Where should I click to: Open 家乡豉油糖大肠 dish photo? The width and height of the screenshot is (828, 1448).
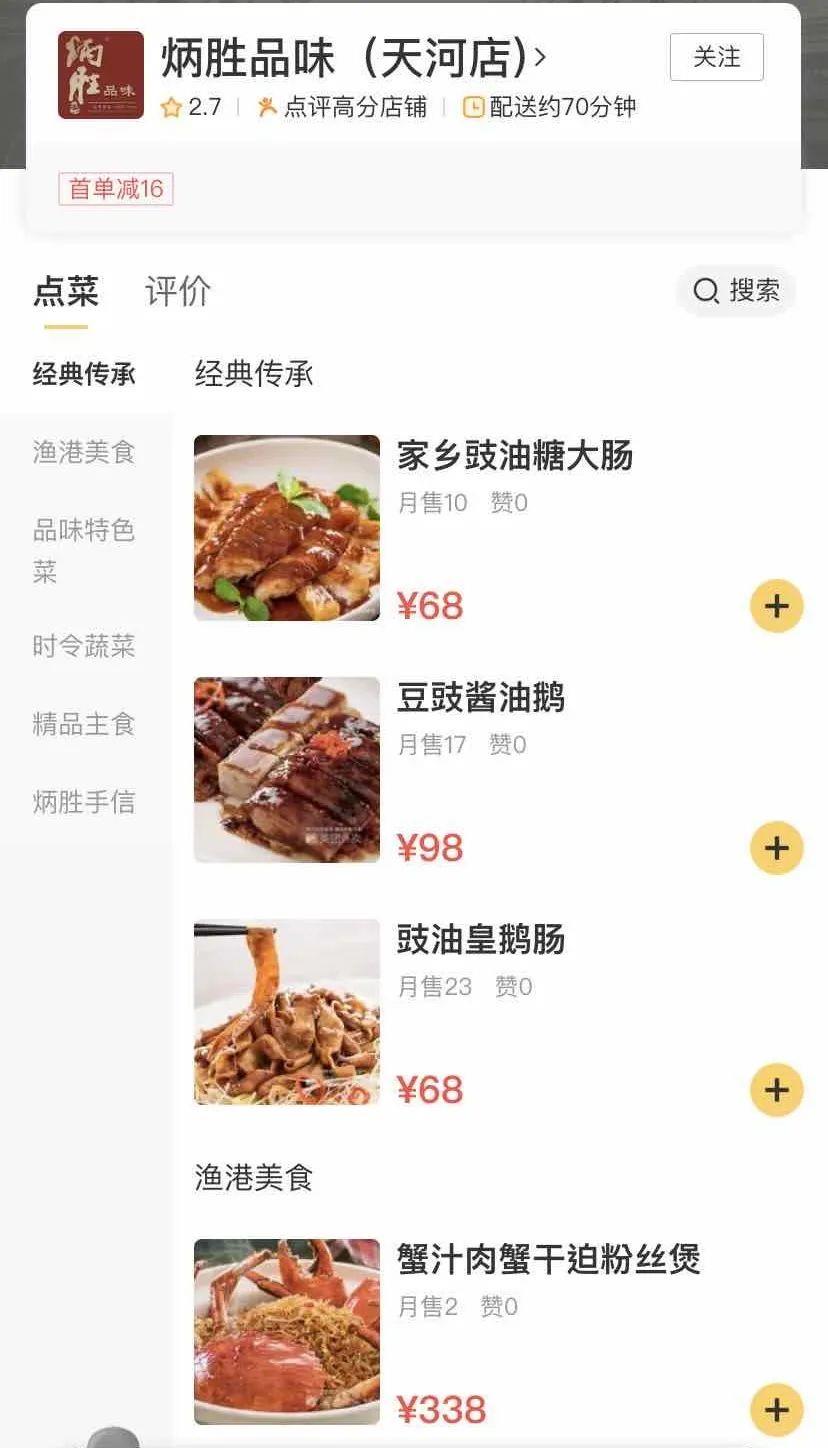coord(287,528)
